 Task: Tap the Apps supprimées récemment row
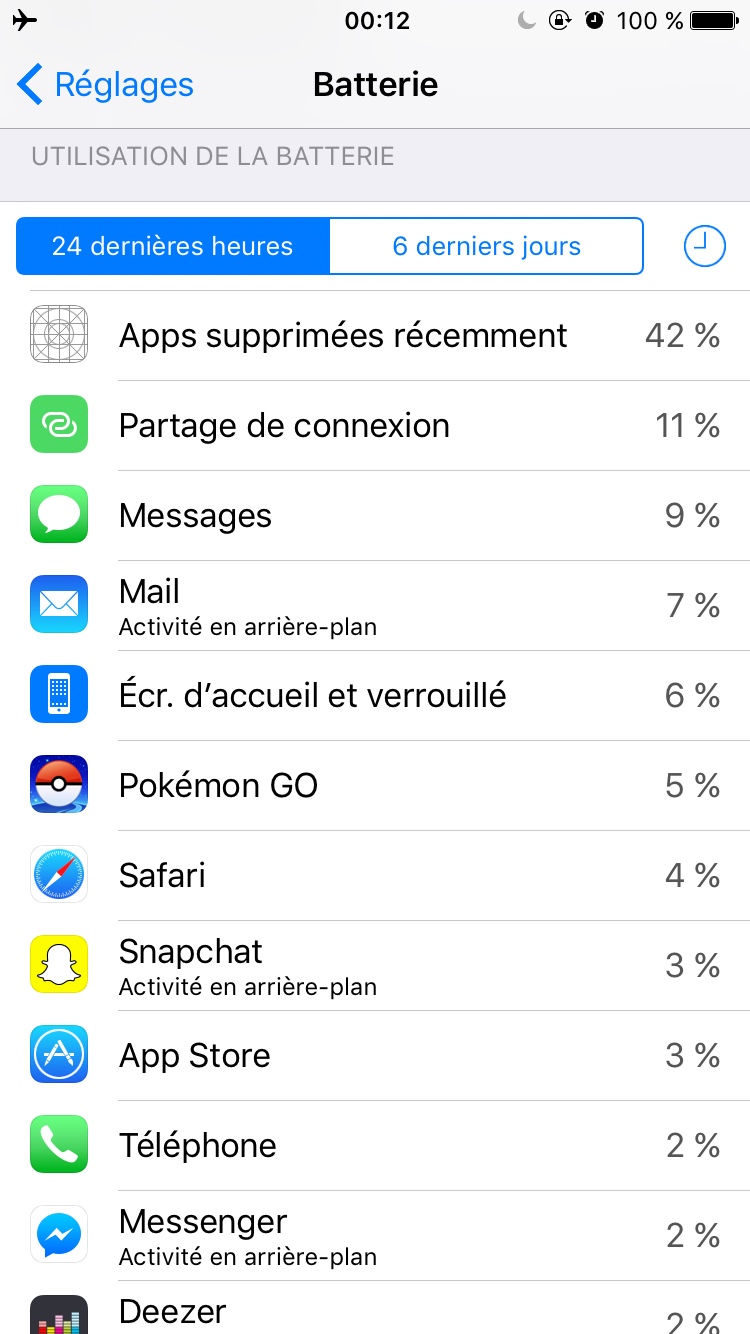375,335
